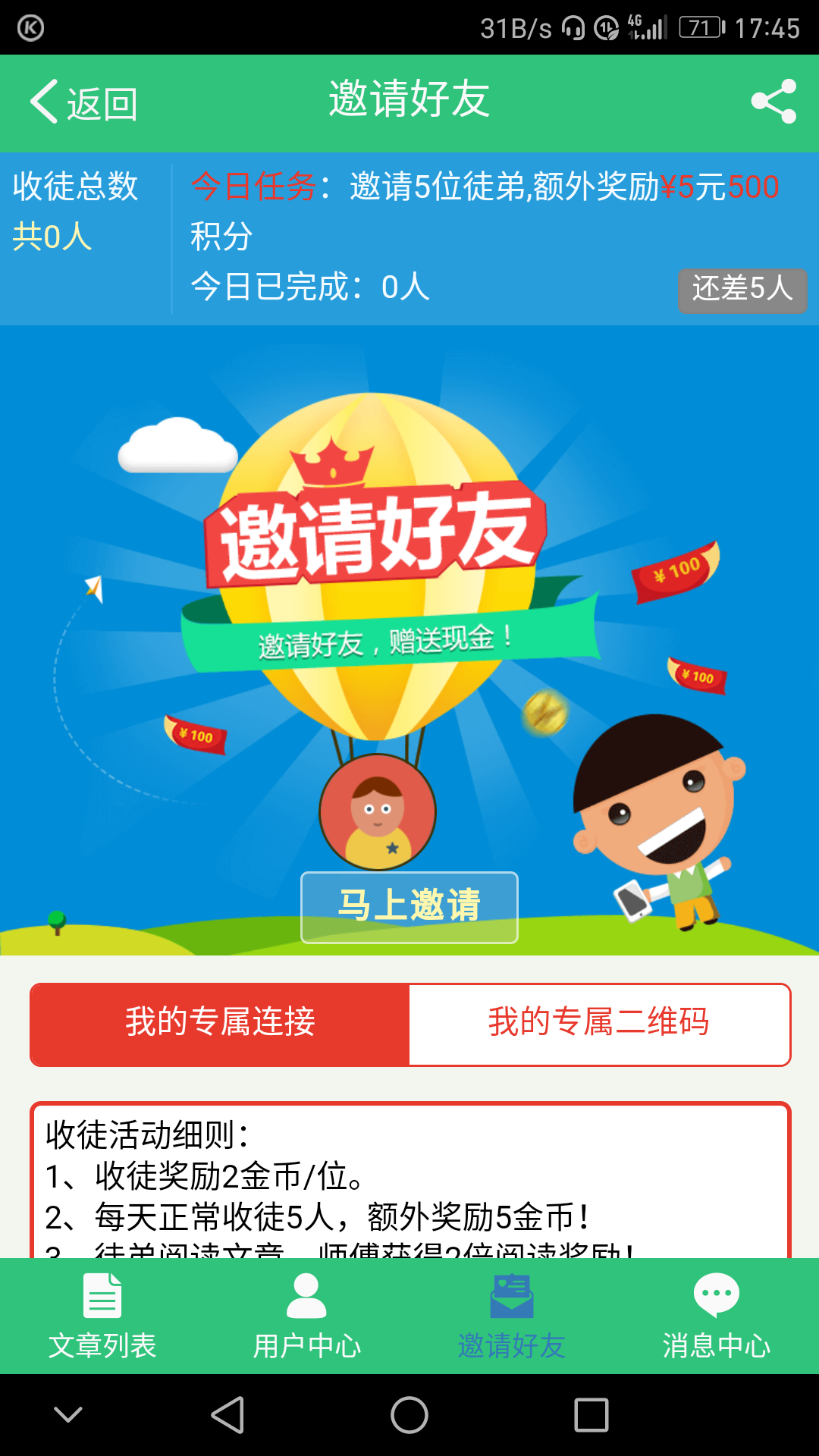Tap the 马上邀请 button

[x=409, y=908]
